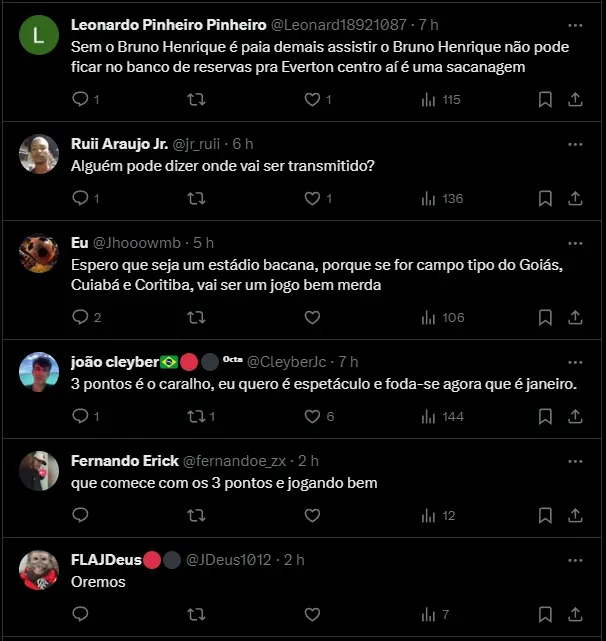
Task: Retweet Leonardo Pinheiro's post
Action: pyautogui.click(x=197, y=100)
